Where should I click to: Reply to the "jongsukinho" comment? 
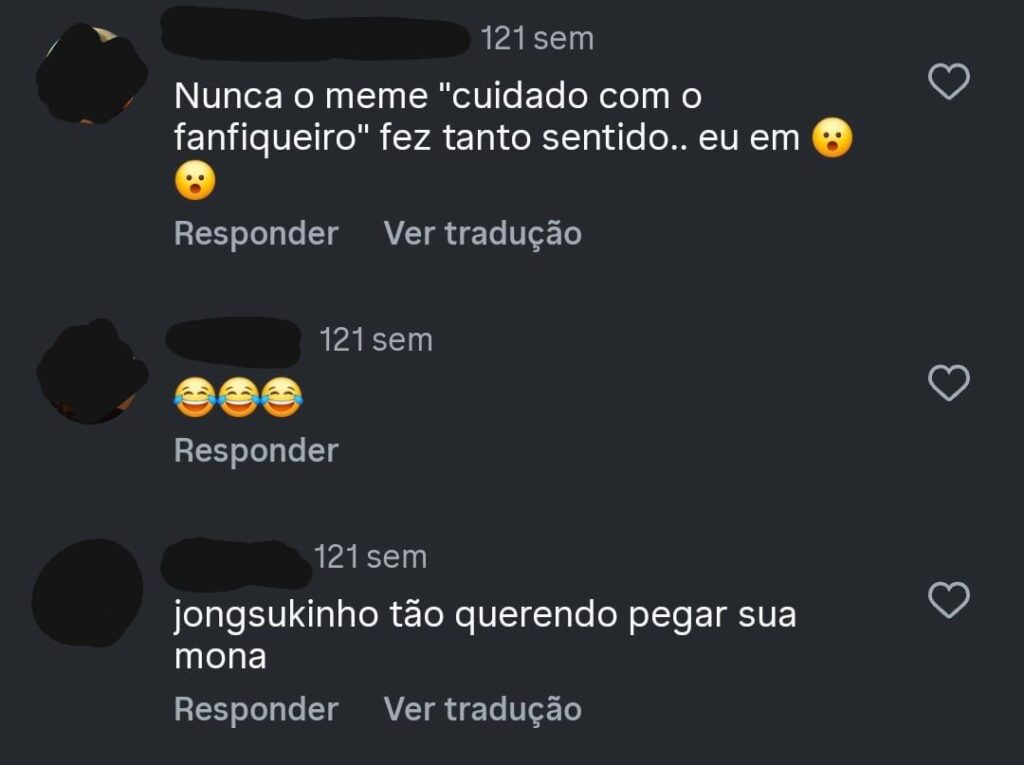[256, 710]
